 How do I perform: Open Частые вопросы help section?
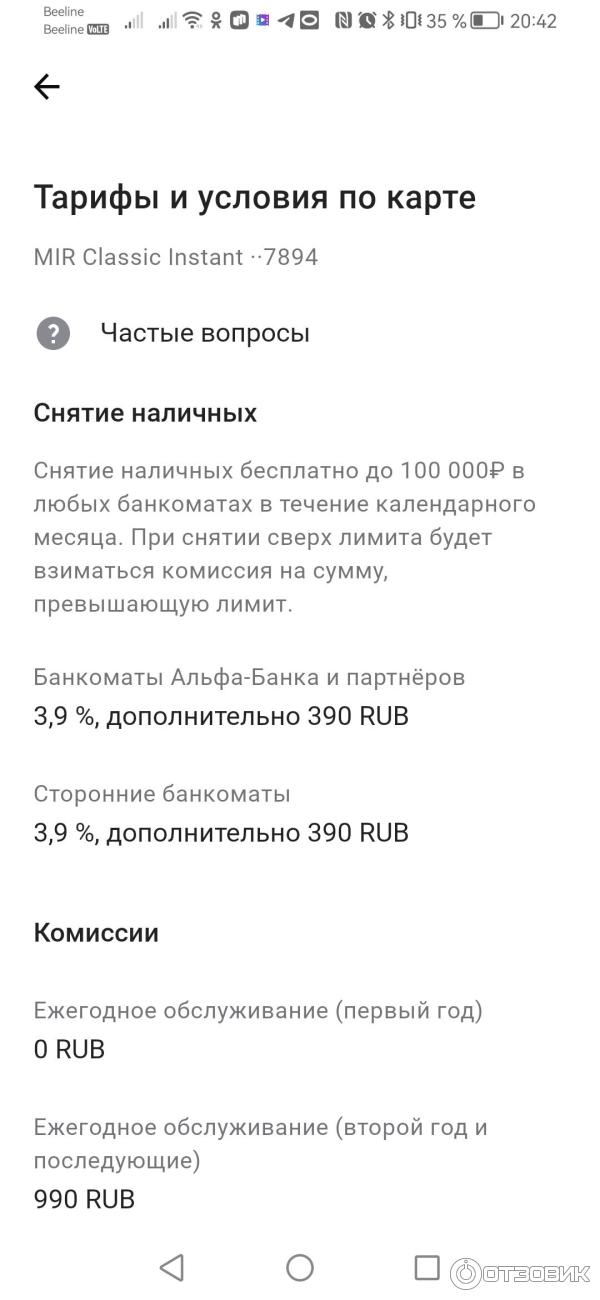click(204, 333)
